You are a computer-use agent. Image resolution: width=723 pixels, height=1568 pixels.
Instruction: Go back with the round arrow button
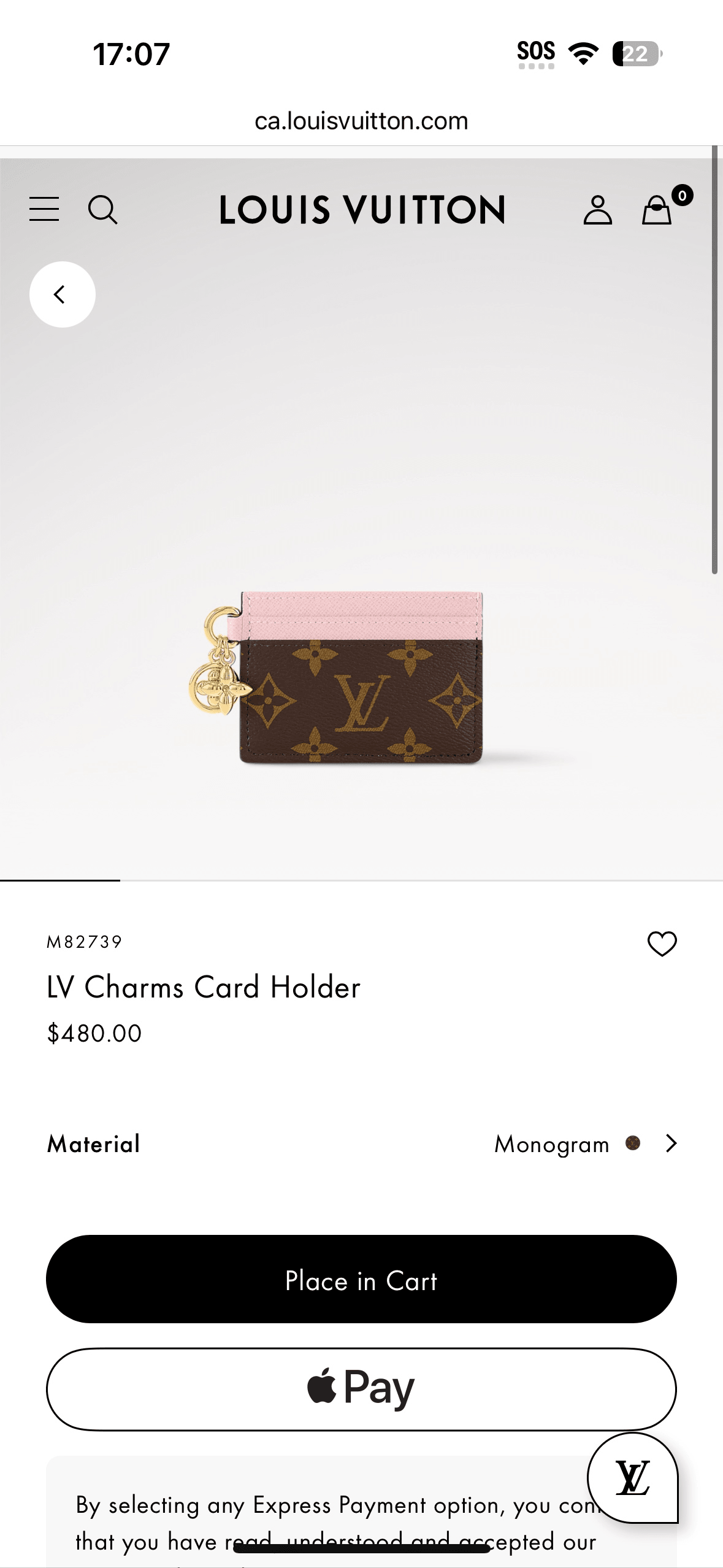pos(62,294)
